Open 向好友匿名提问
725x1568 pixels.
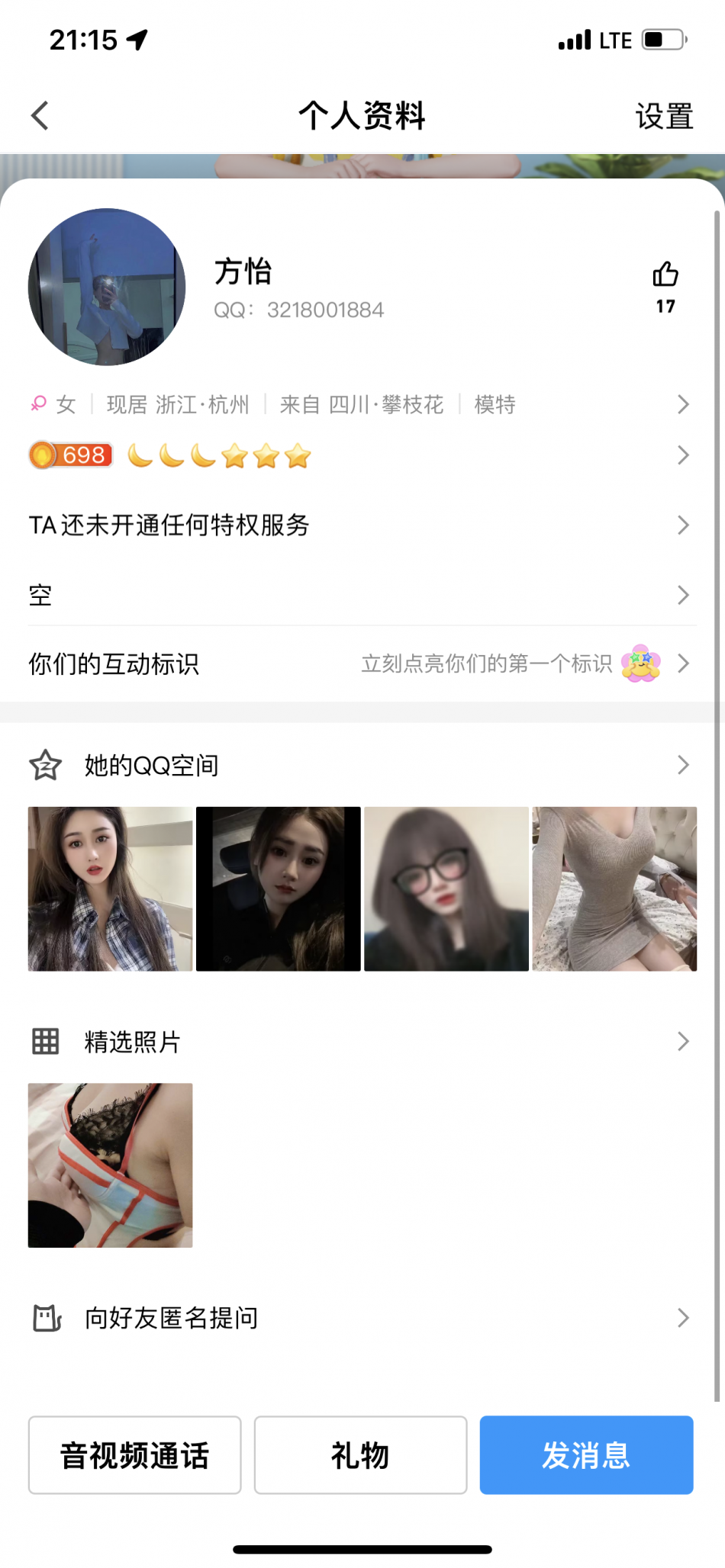coord(359,1317)
